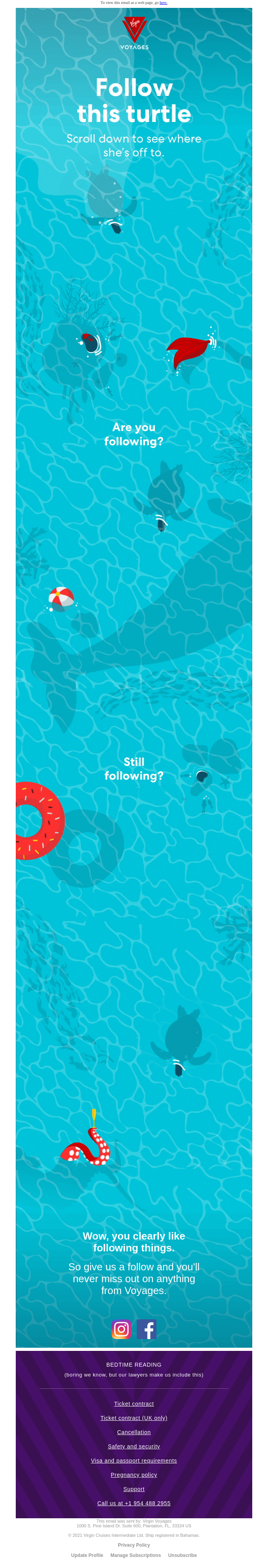Image resolution: width=268 pixels, height=1568 pixels.
Task: Open the 'here' web page view link
Action: (x=163, y=2)
